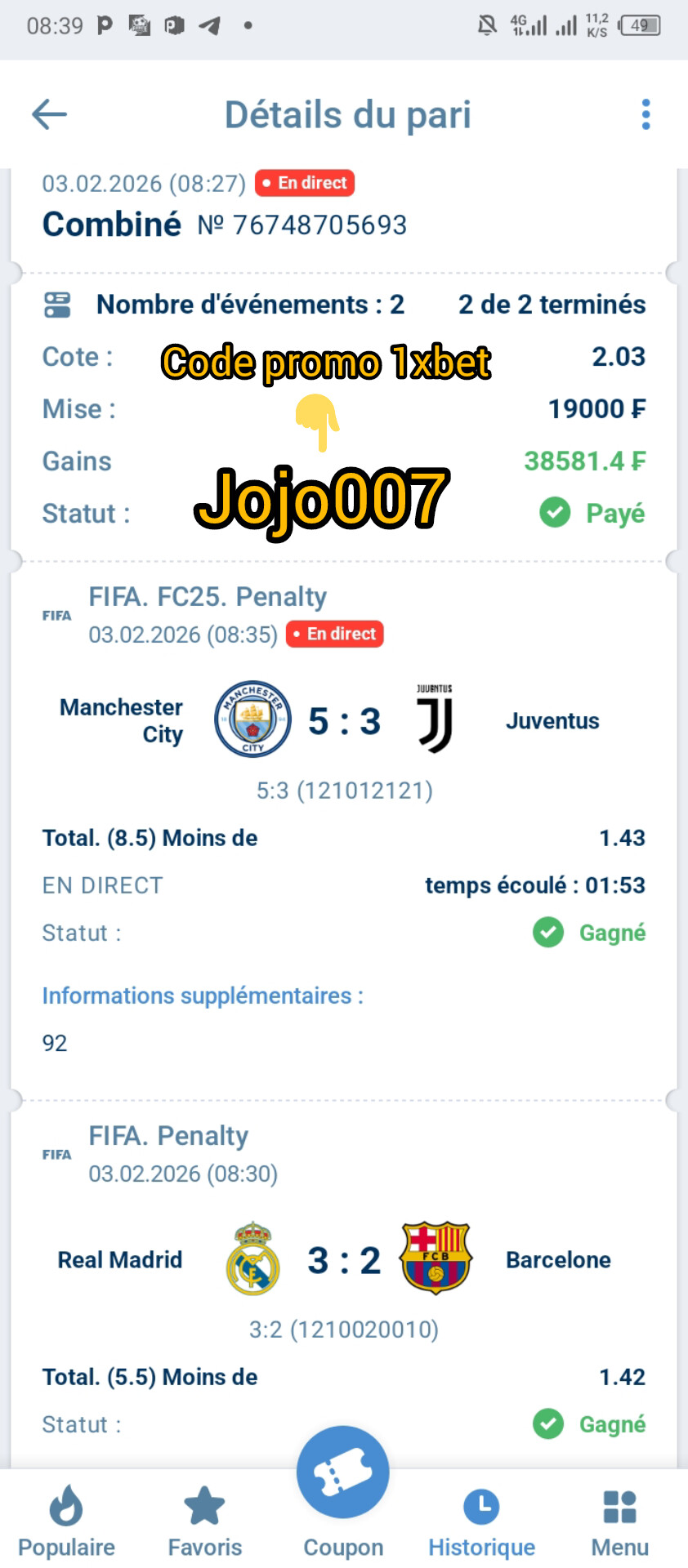Viewport: 688px width, 1568px height.
Task: Open the Favoris tab
Action: [204, 1521]
